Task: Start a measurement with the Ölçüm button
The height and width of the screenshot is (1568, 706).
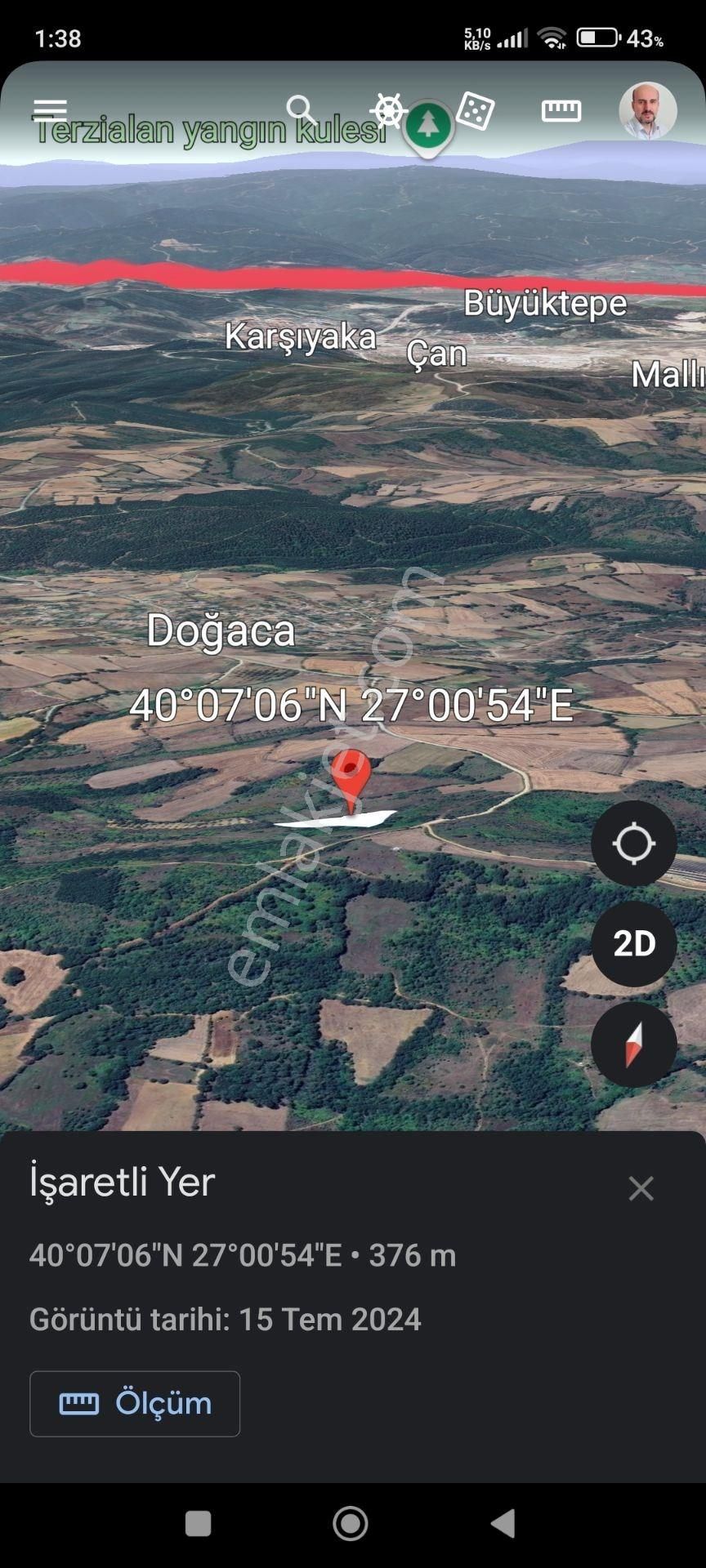Action: 135,1403
